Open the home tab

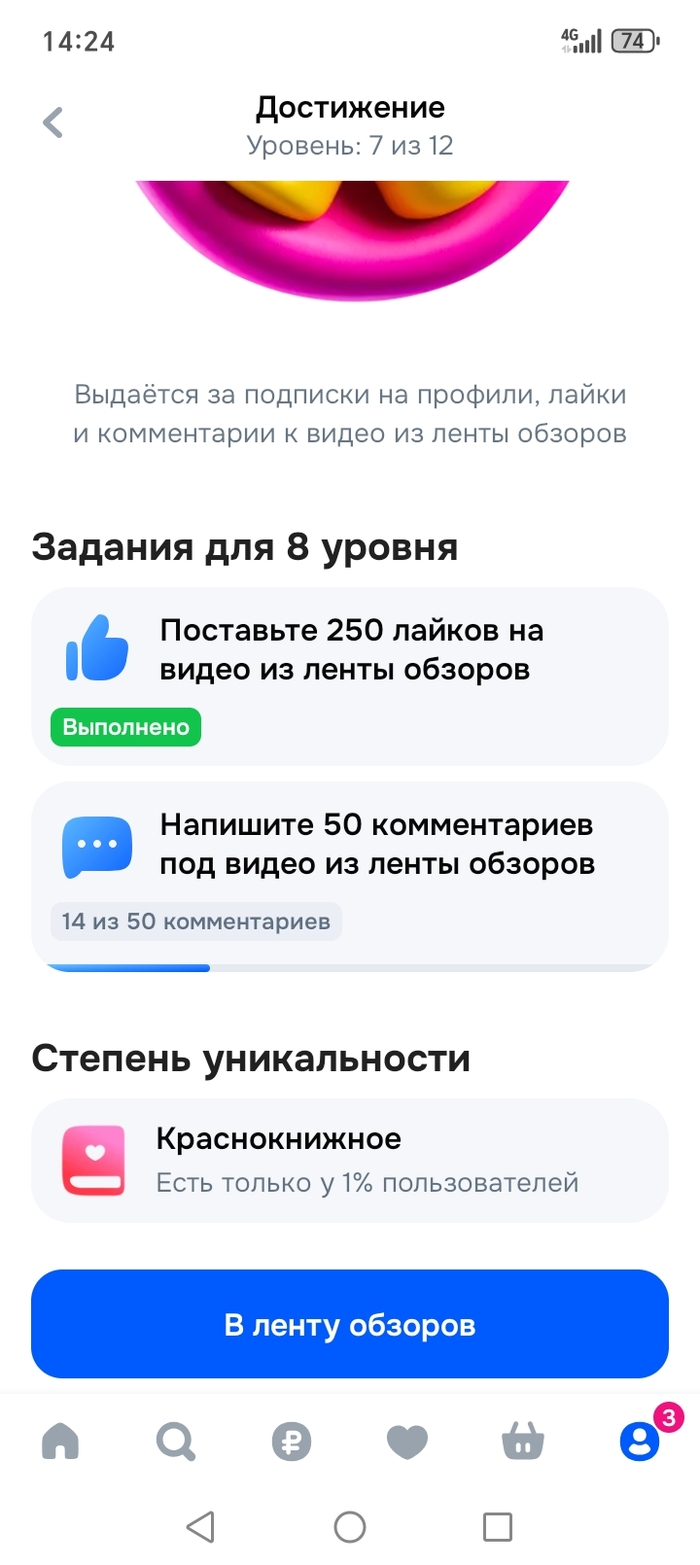pos(60,1441)
